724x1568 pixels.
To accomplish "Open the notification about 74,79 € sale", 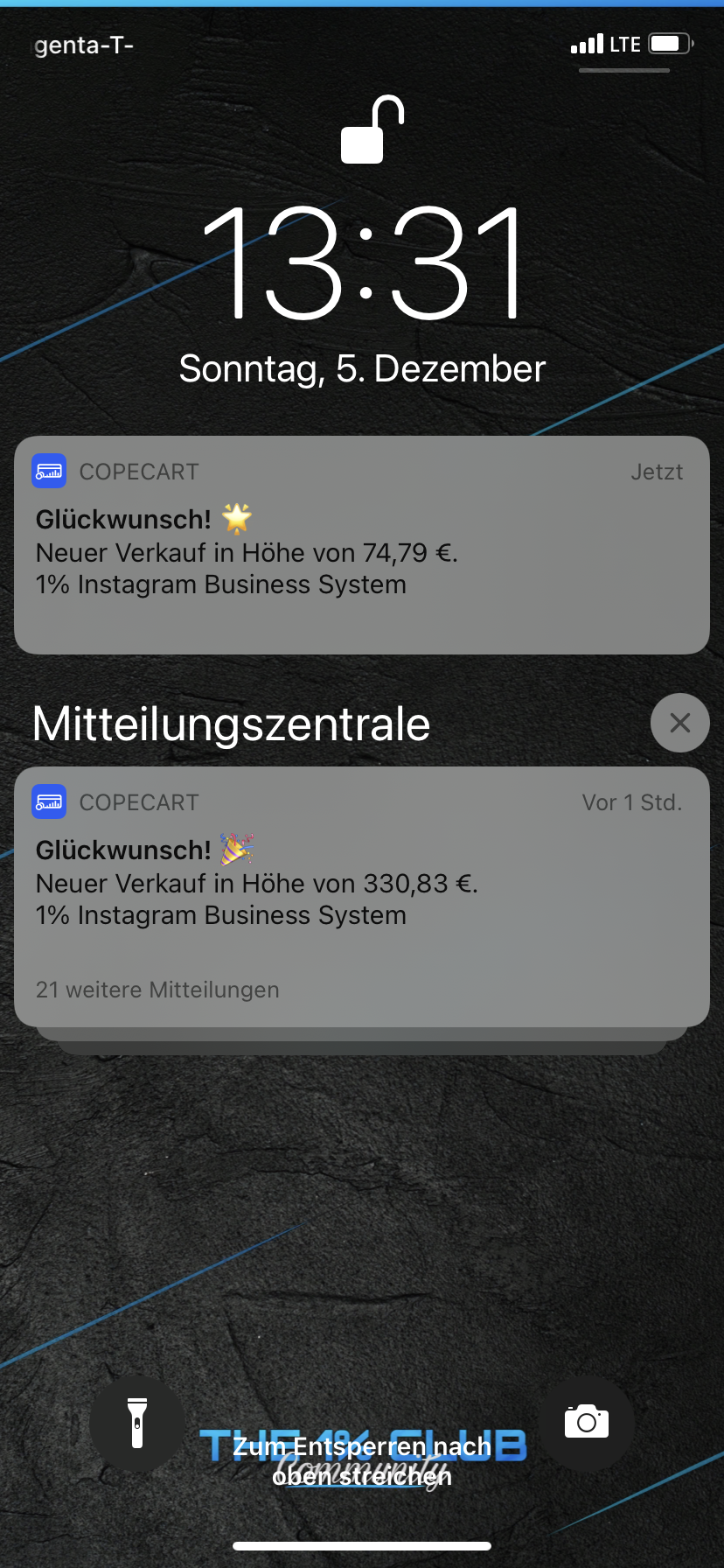I will coord(362,552).
